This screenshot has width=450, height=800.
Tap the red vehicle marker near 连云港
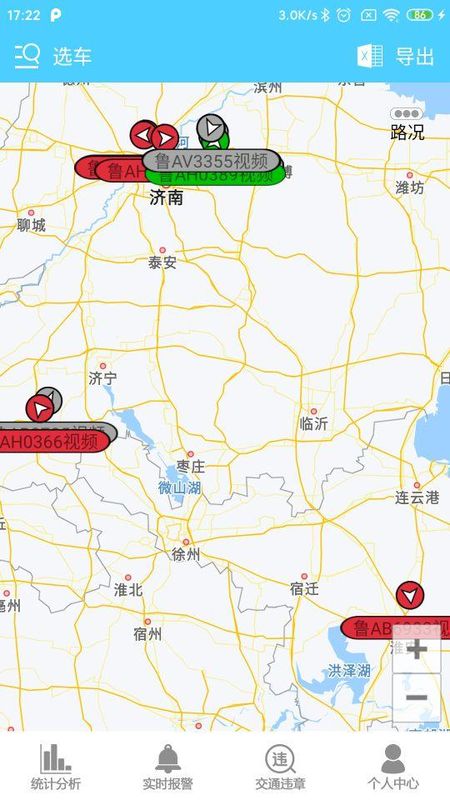[410, 595]
